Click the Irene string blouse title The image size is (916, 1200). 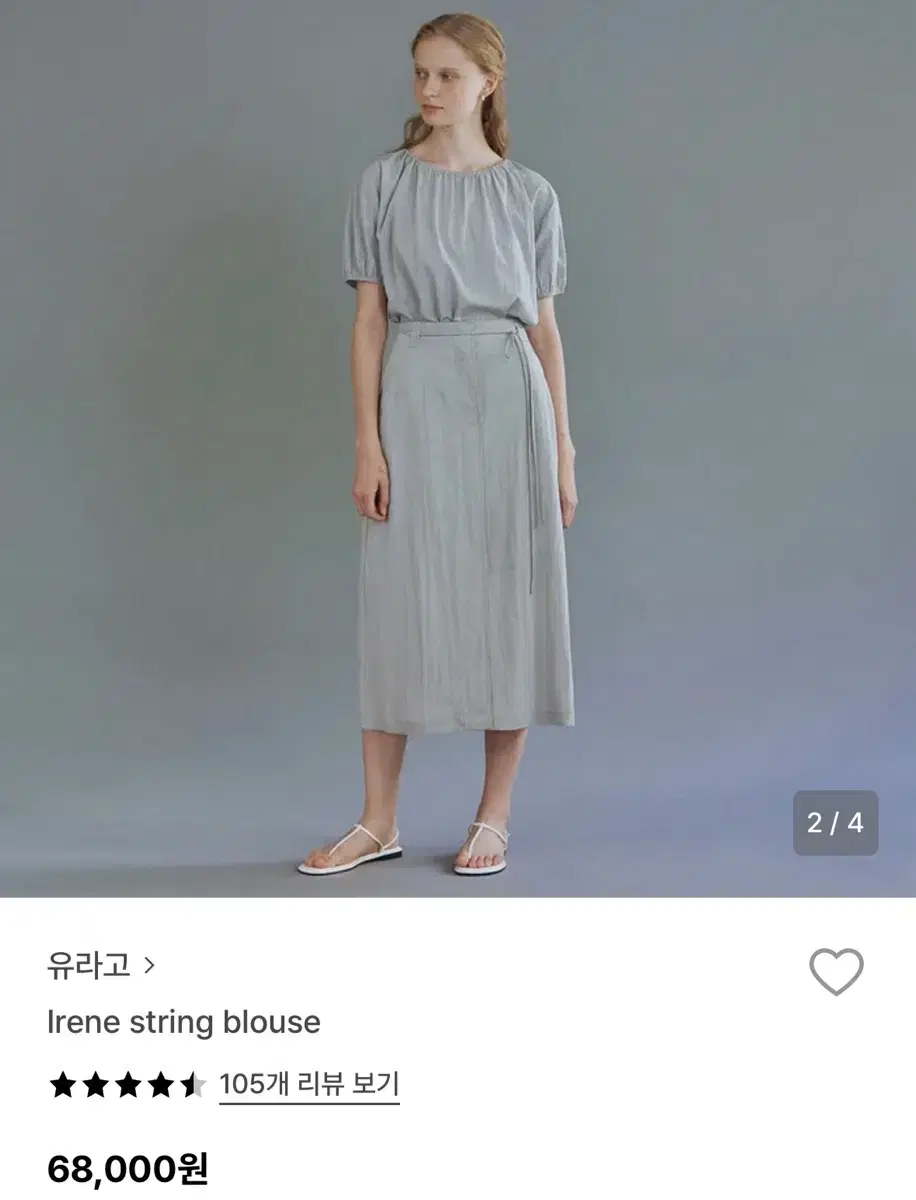click(185, 1023)
